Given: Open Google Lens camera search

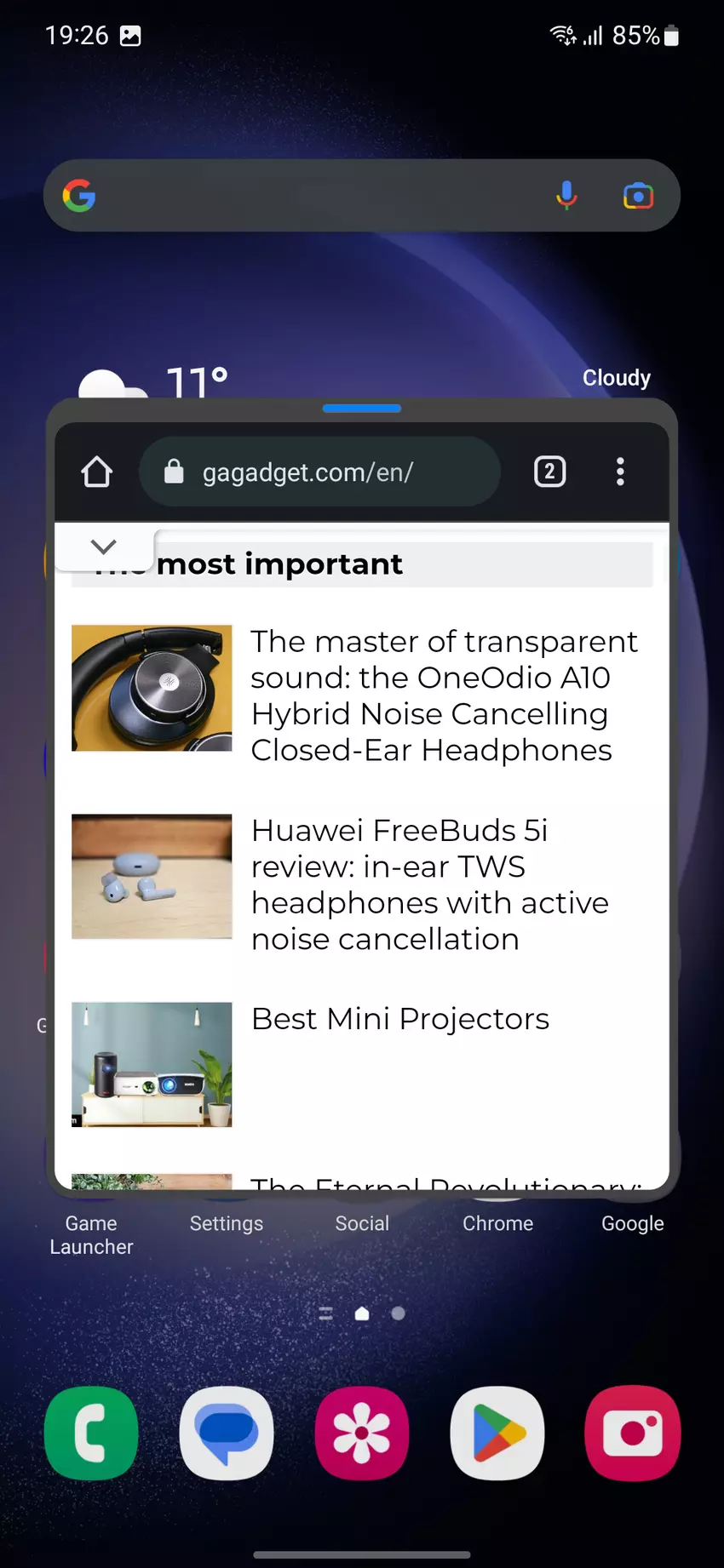Looking at the screenshot, I should click(x=638, y=196).
